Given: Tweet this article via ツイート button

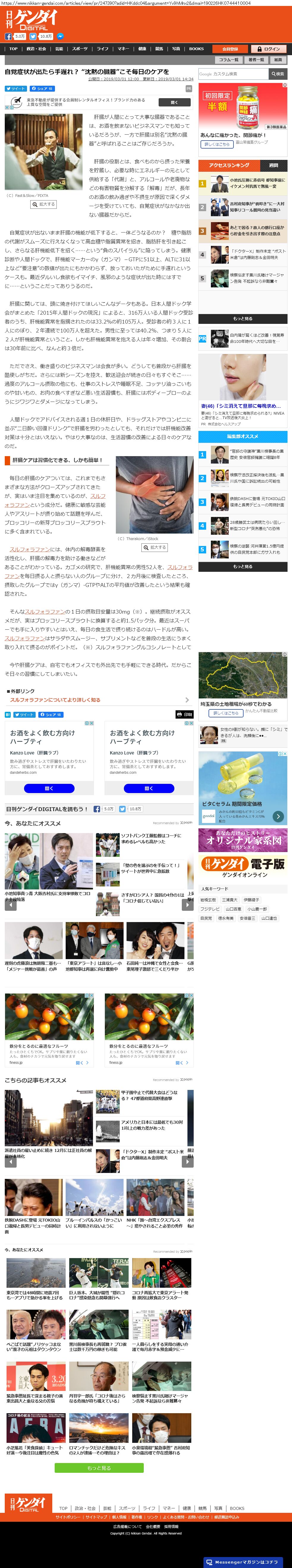Looking at the screenshot, I should (16, 89).
